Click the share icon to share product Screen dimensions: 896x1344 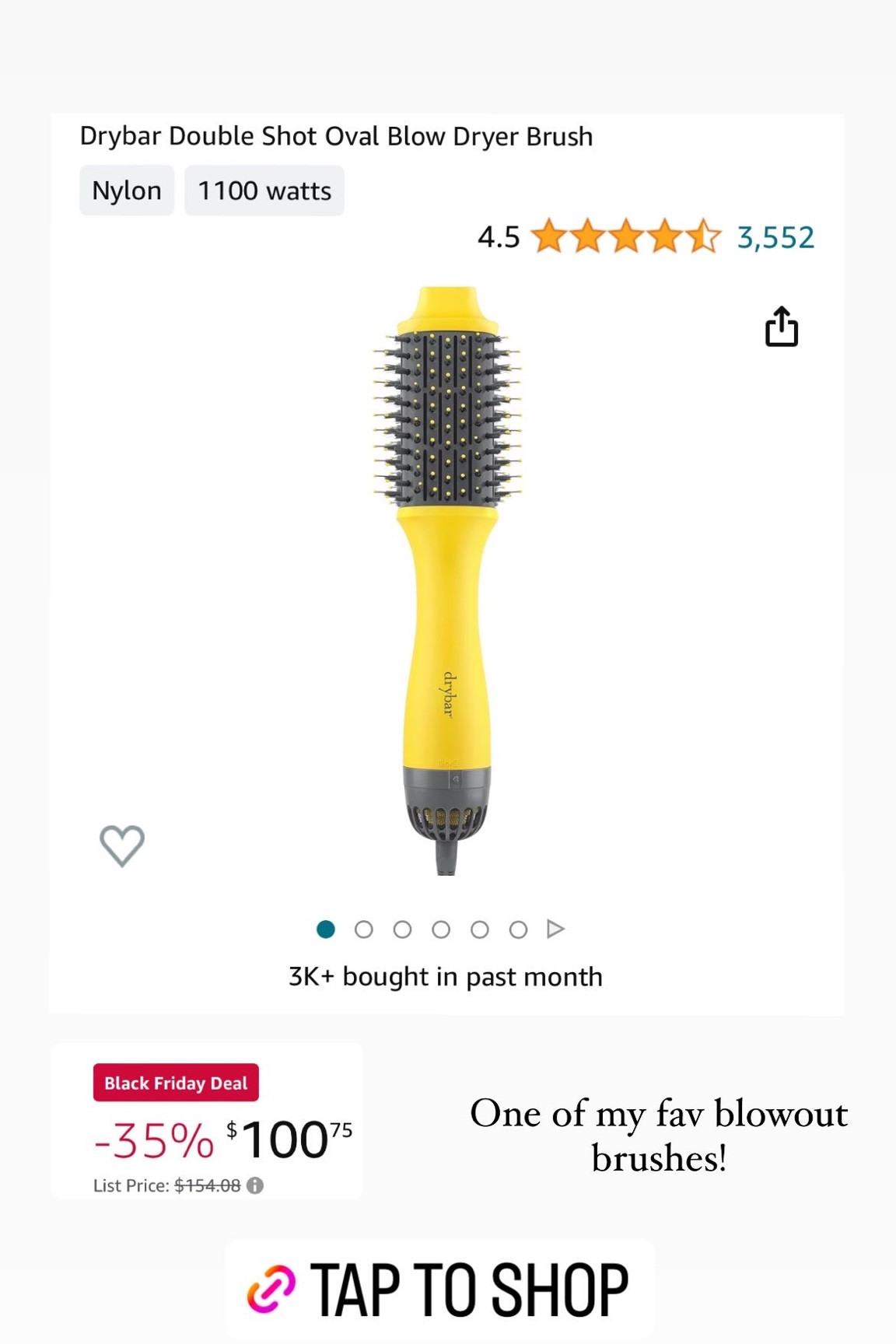pyautogui.click(x=783, y=328)
